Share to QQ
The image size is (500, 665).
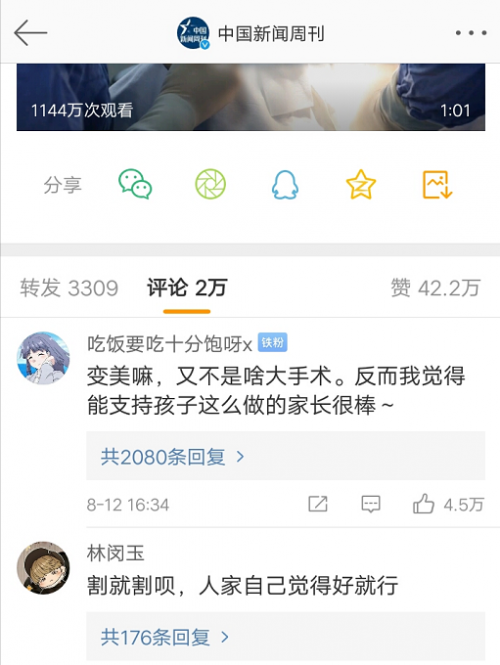tap(285, 184)
